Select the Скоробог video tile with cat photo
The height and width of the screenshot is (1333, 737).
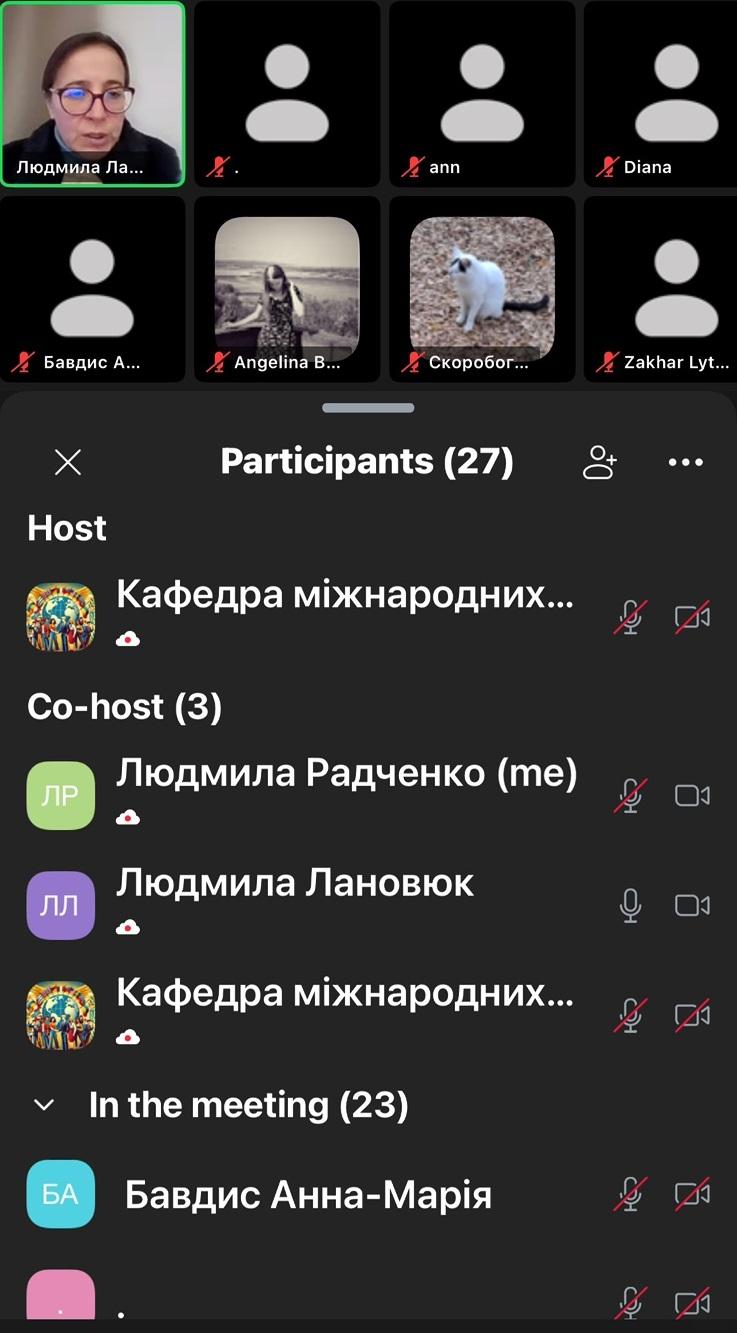(x=482, y=289)
